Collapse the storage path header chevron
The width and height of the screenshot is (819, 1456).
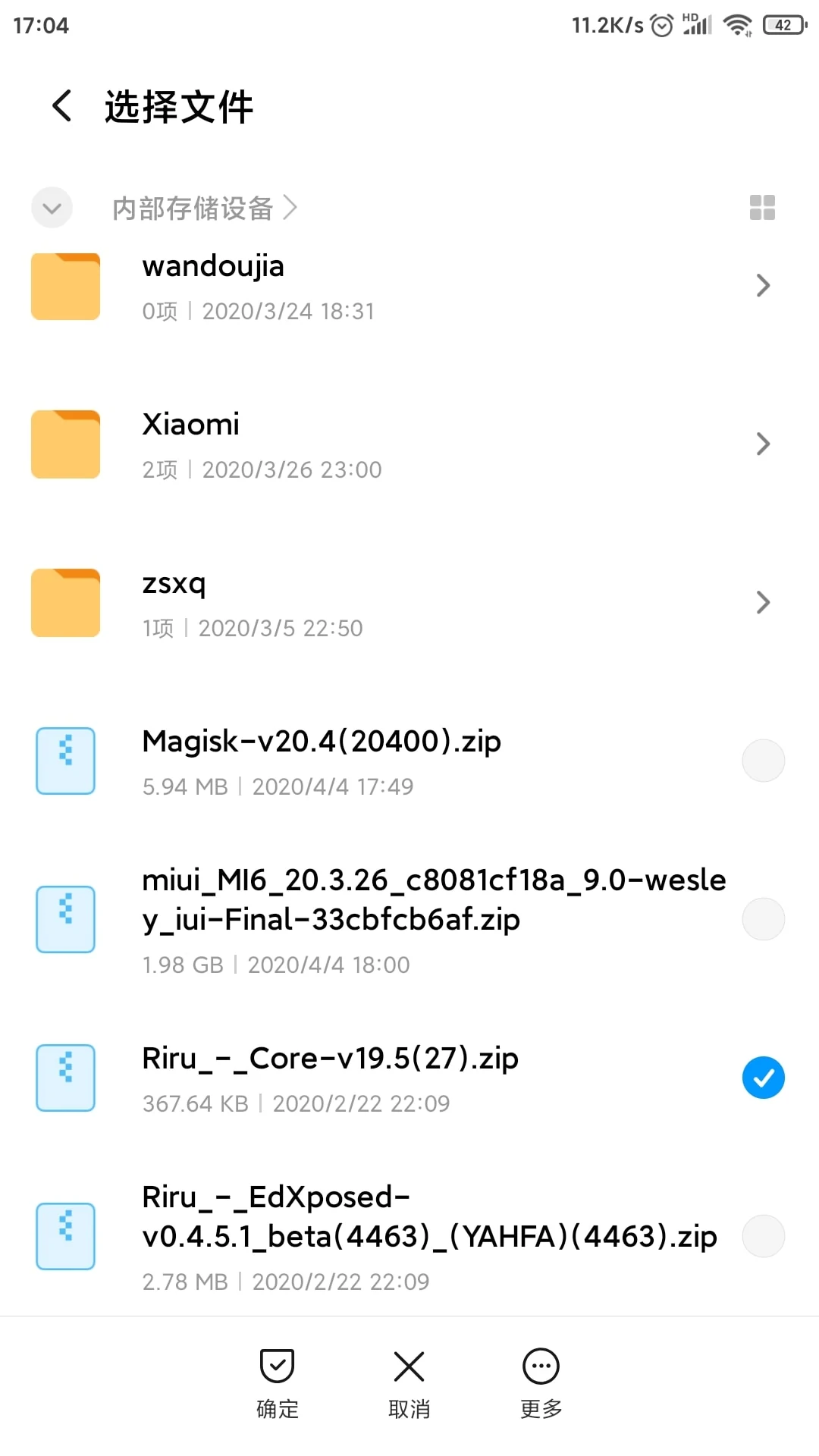pos(51,208)
